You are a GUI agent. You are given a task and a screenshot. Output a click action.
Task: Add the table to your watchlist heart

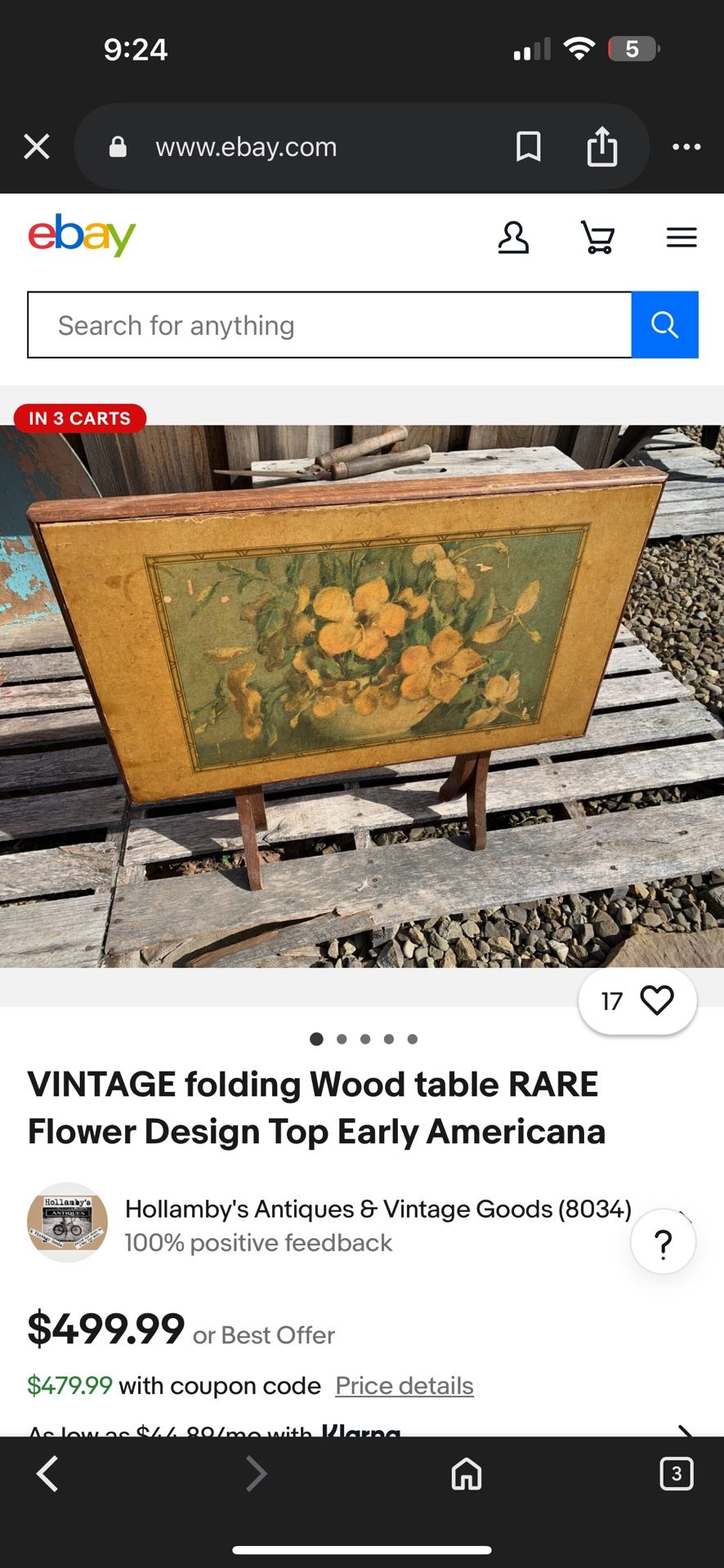click(655, 1000)
